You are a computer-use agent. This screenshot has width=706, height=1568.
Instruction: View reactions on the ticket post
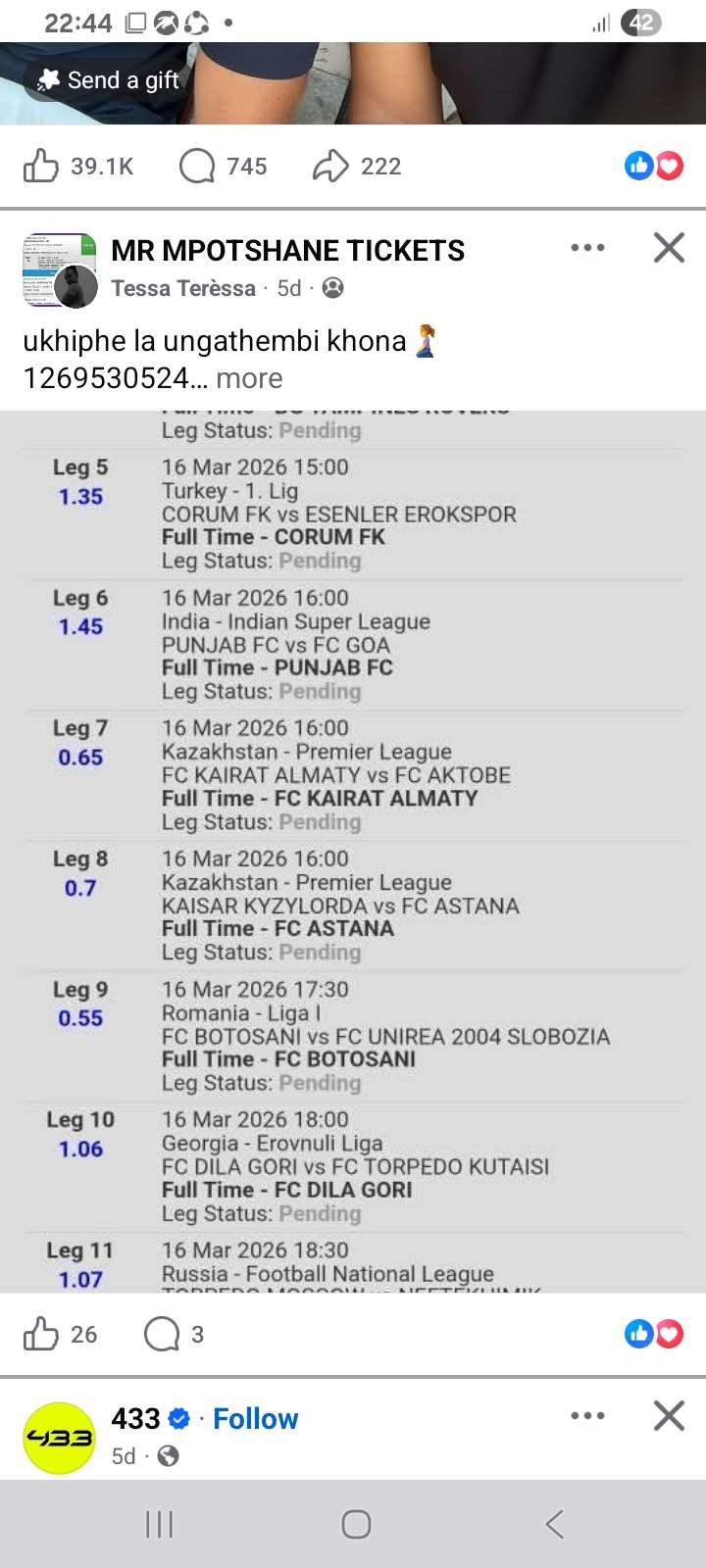653,1334
